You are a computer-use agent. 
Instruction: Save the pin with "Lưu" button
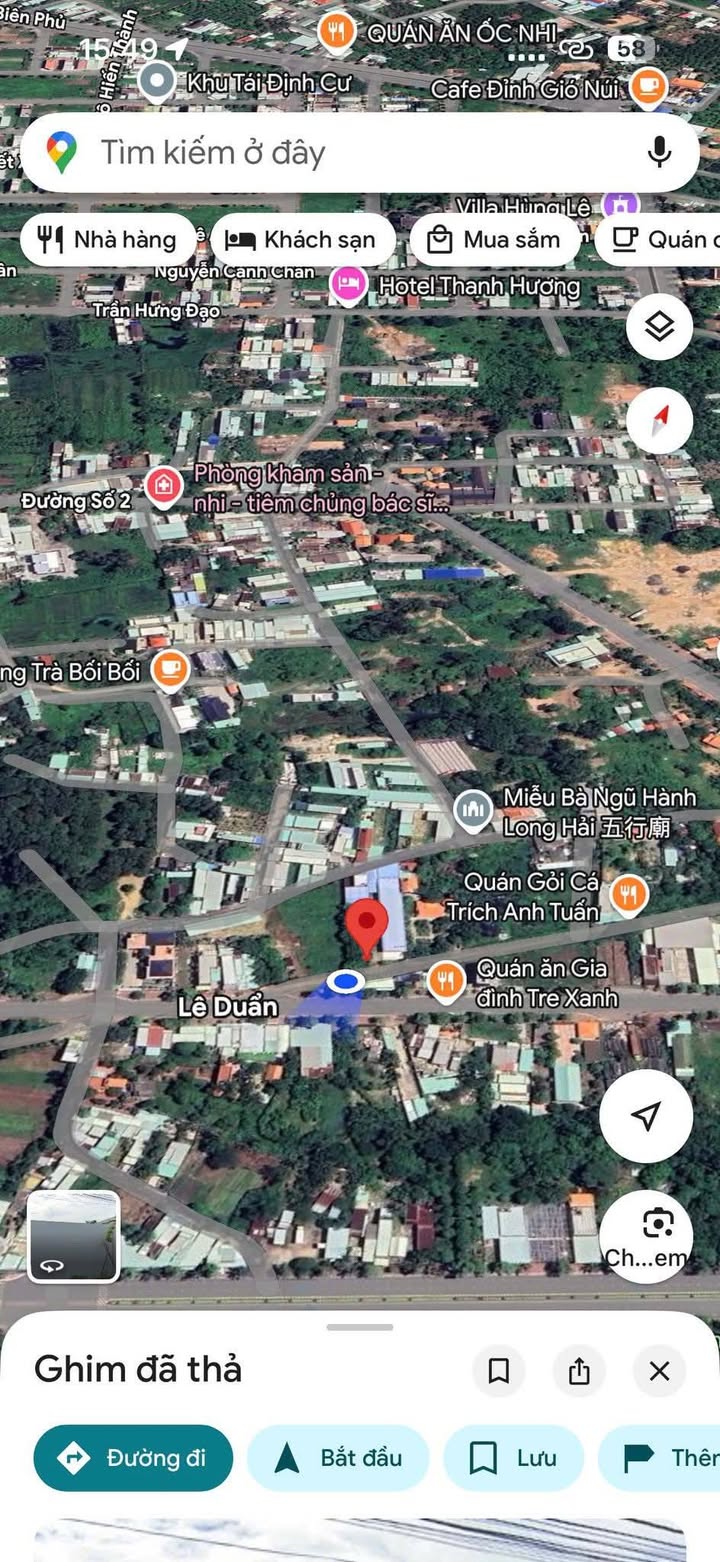tap(514, 1458)
